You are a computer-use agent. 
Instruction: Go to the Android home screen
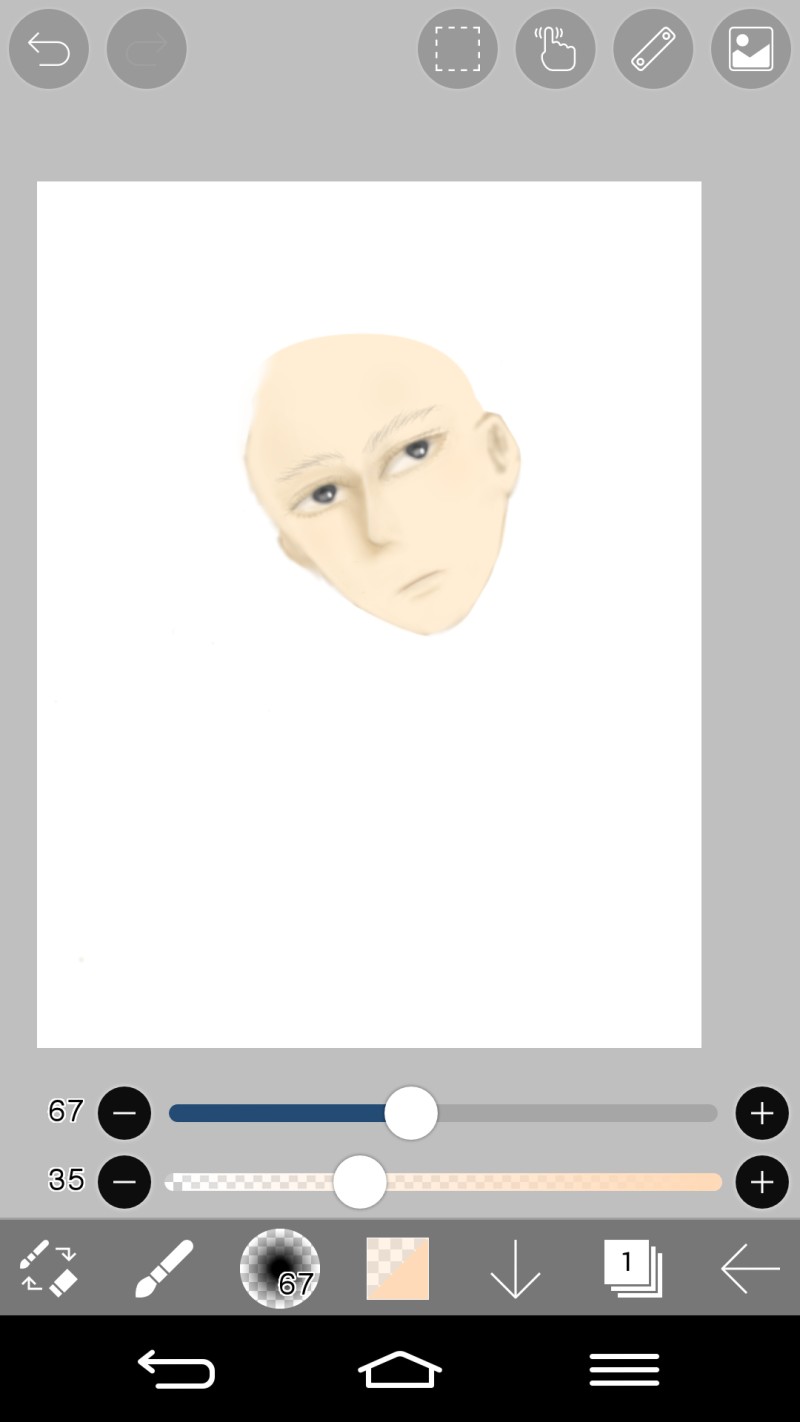(x=400, y=1369)
